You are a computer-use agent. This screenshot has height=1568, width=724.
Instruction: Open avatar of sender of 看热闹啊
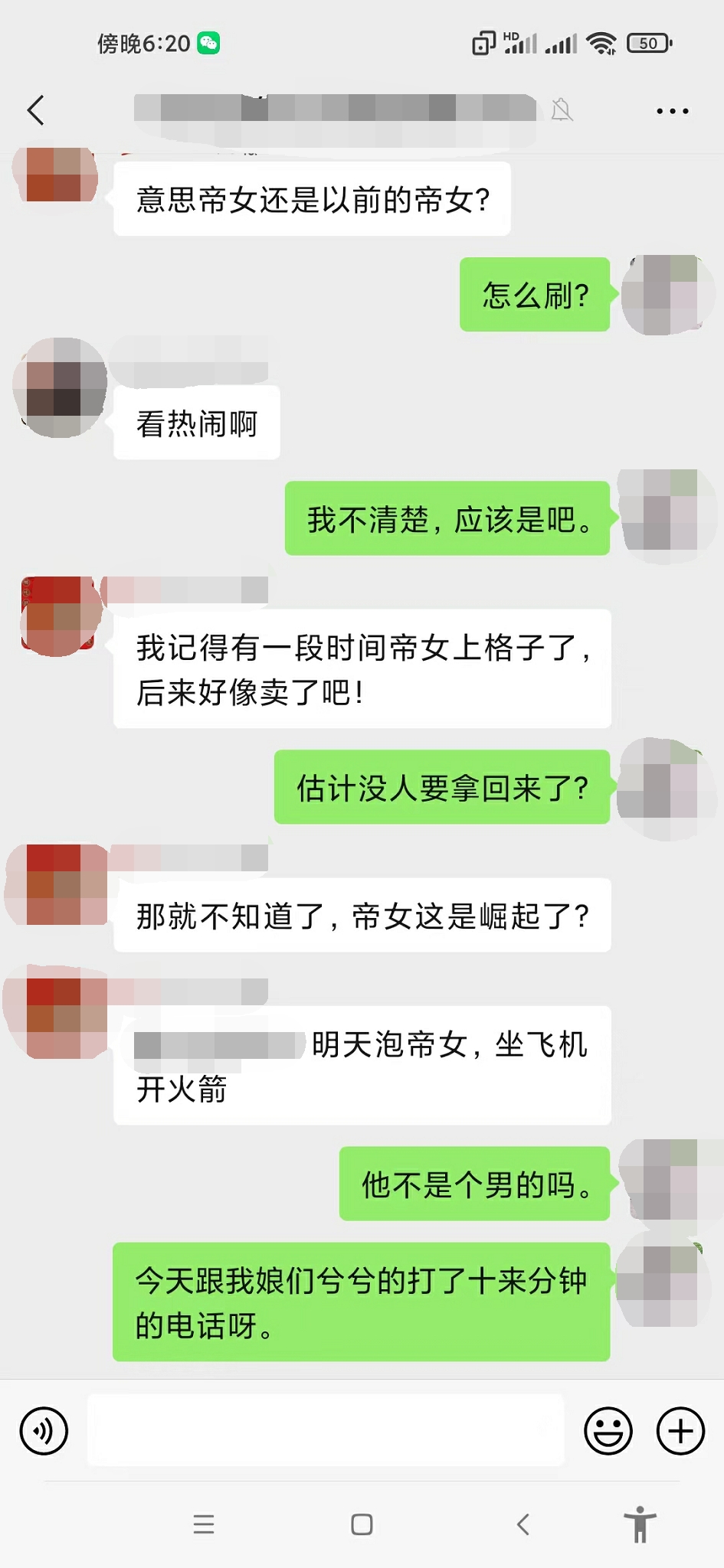[60, 388]
